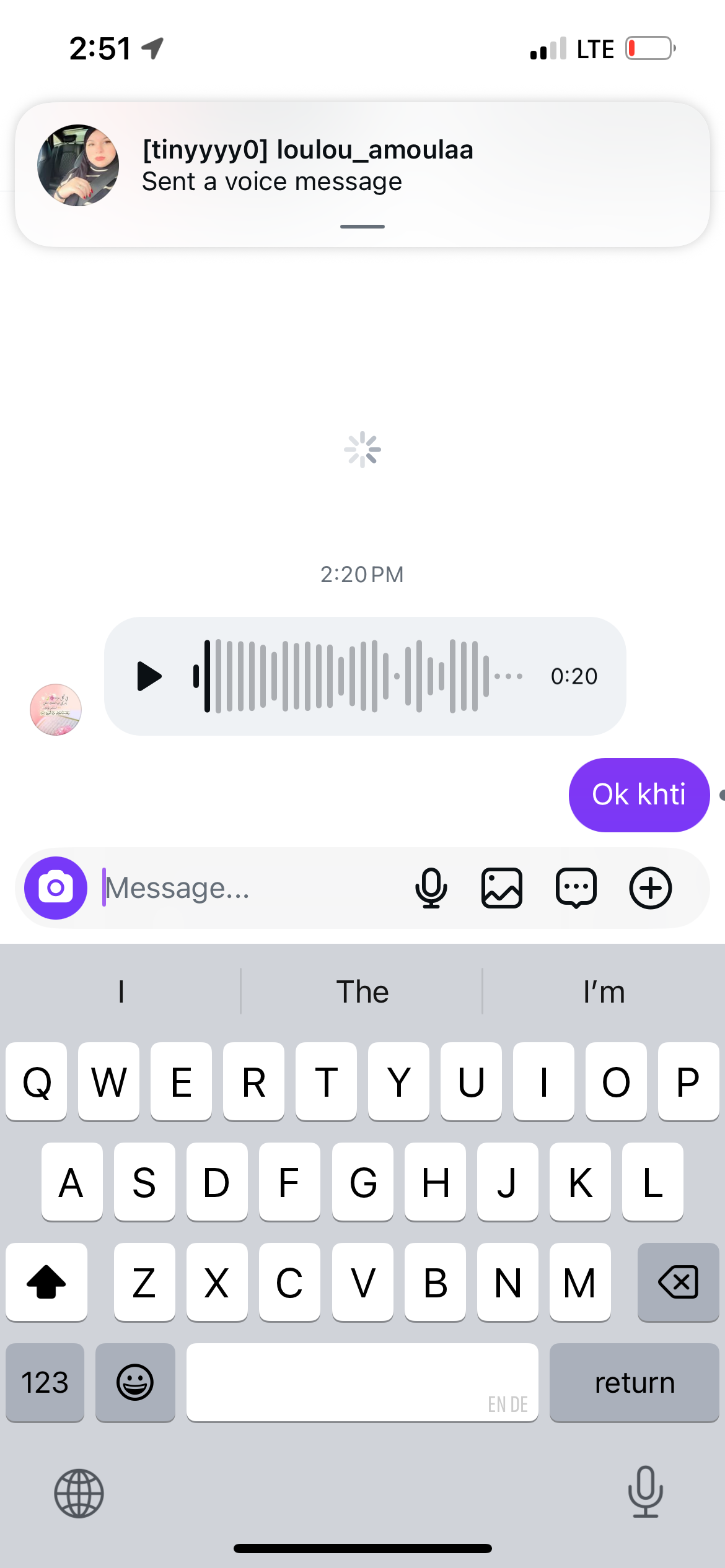
Task: Open the sticker and GIF chat bubble icon
Action: [x=576, y=888]
